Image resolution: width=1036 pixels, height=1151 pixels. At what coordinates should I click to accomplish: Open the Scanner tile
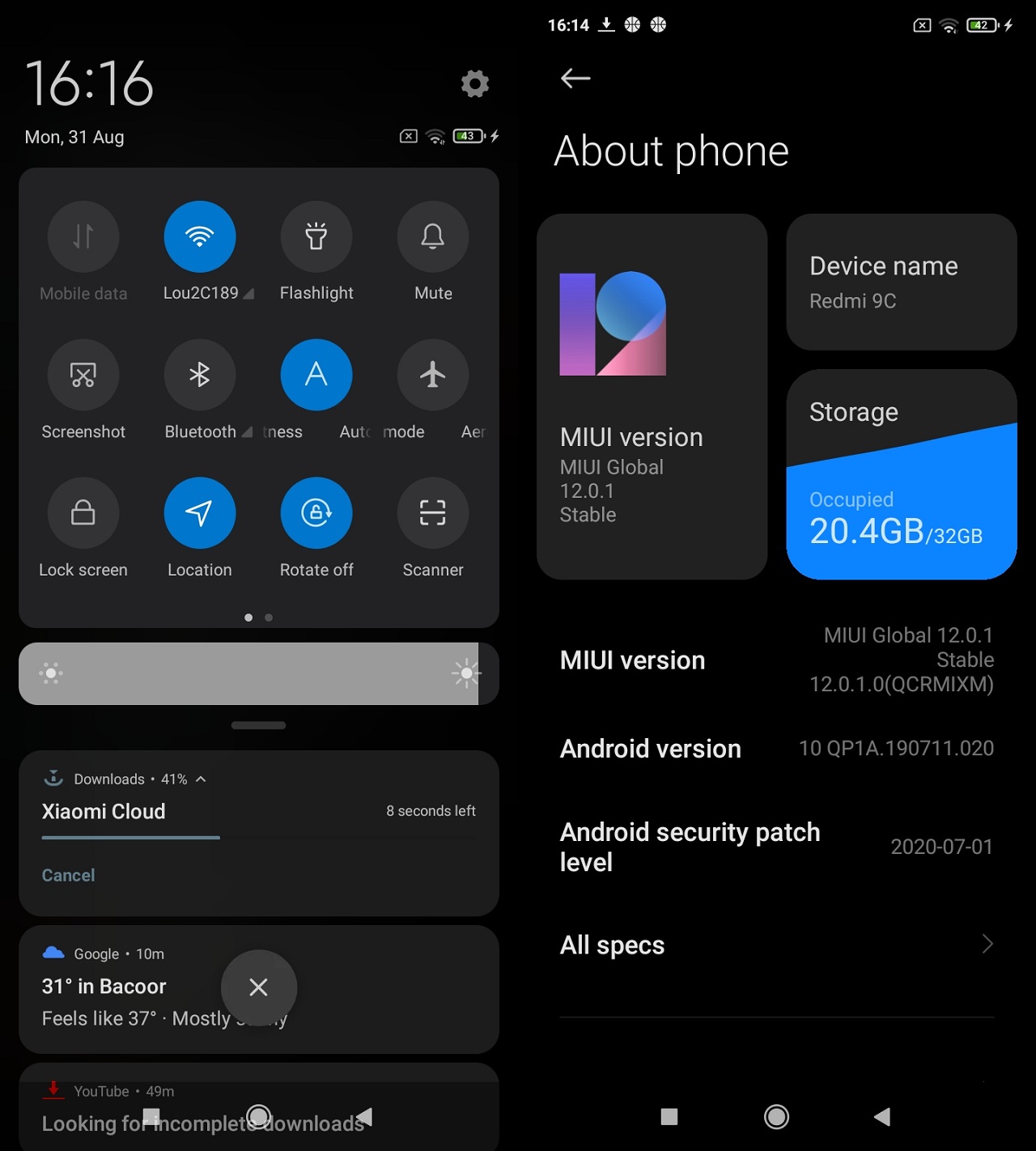click(433, 513)
